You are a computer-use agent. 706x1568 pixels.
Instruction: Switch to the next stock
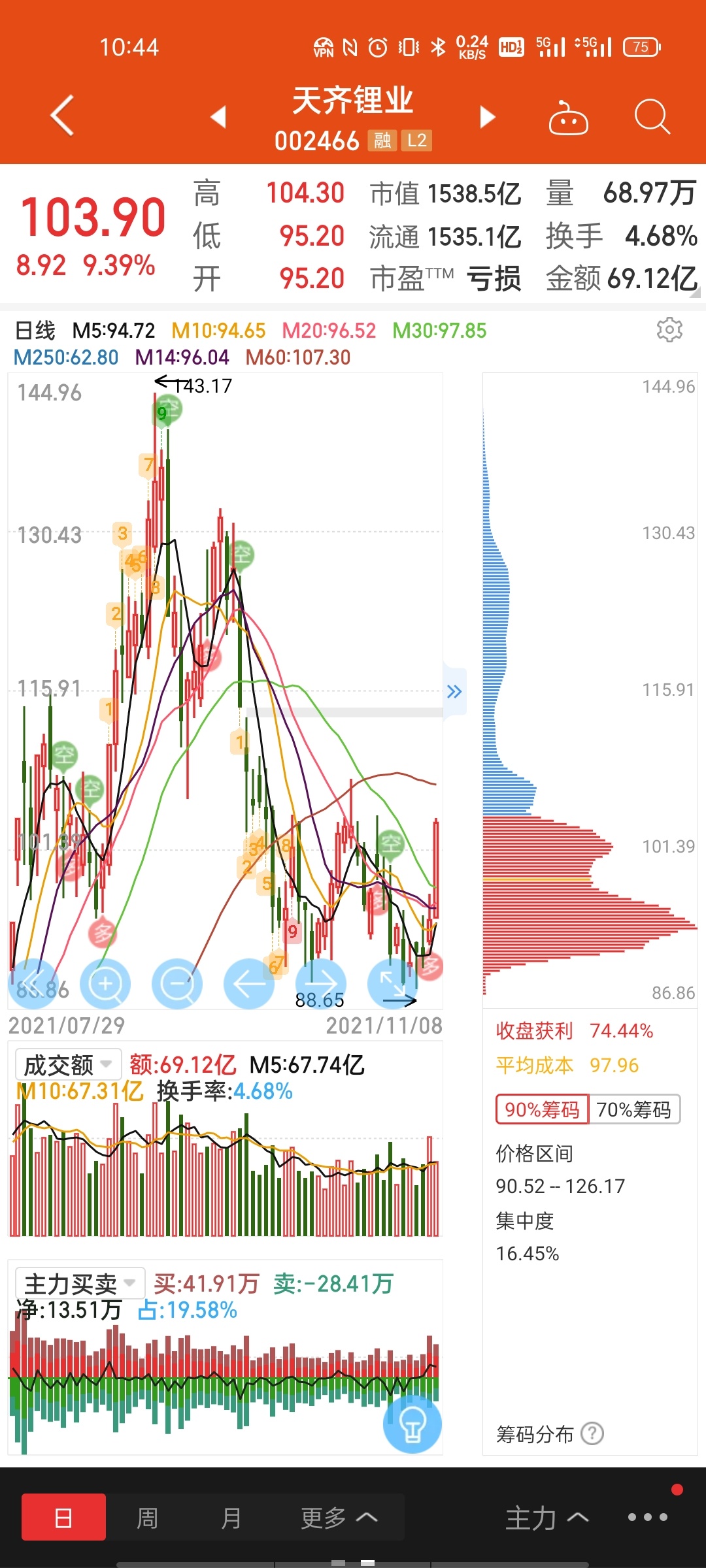487,117
